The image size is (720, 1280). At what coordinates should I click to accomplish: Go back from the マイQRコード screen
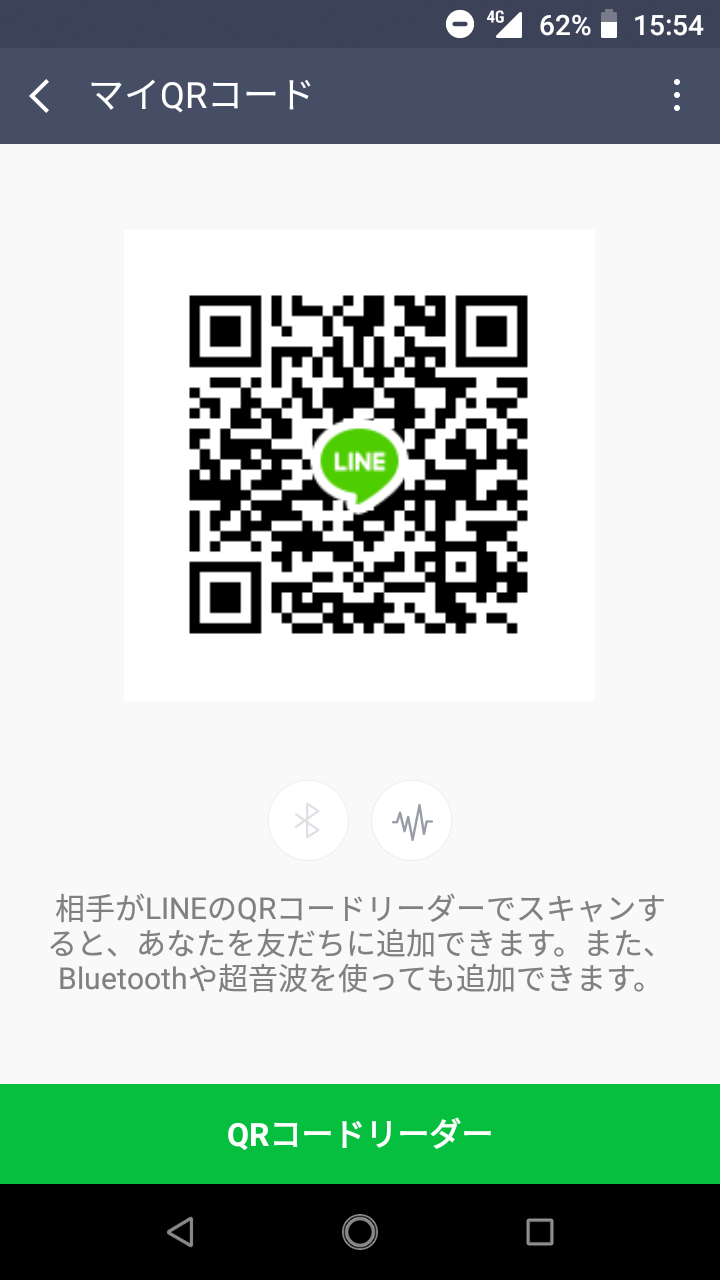click(40, 96)
